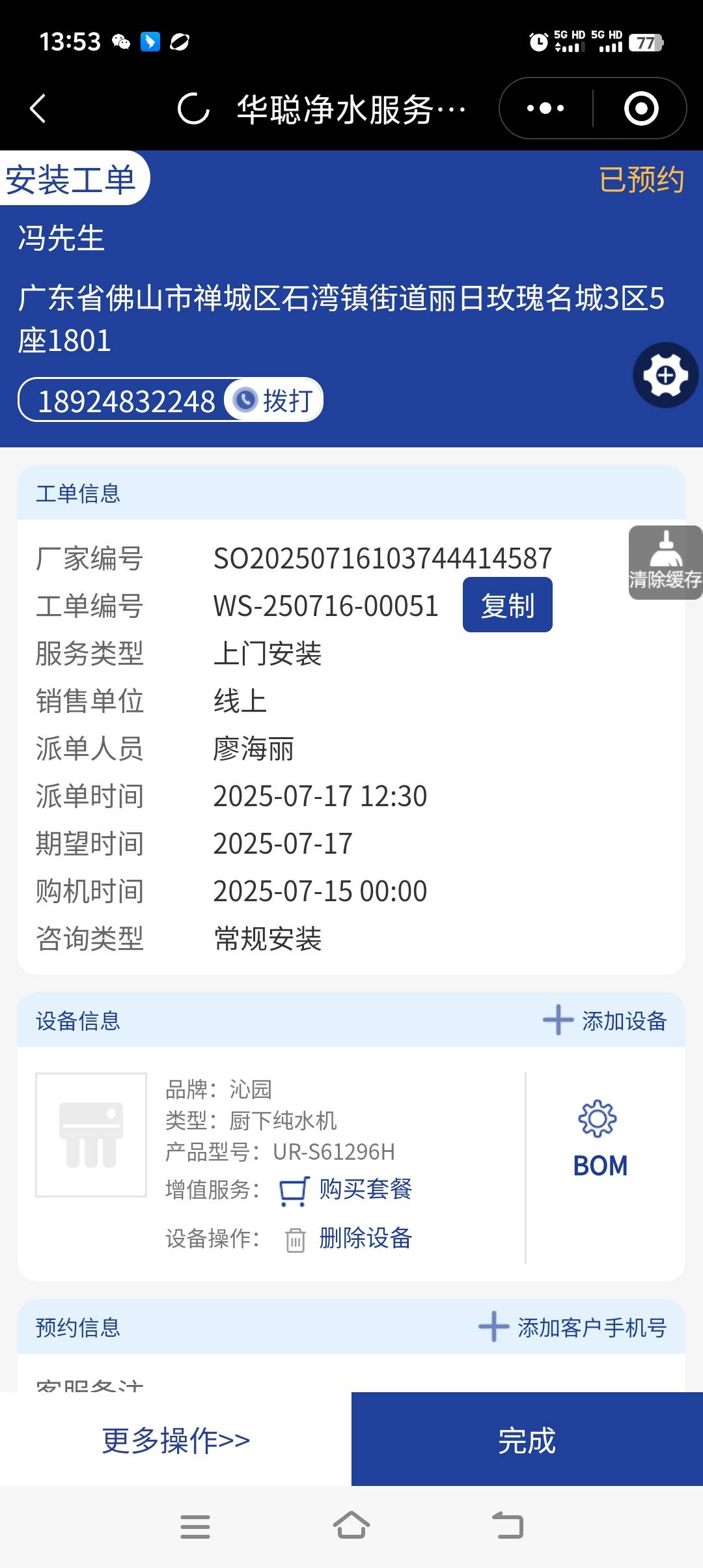The width and height of the screenshot is (703, 1568).
Task: Open the system recent apps menu
Action: coord(195,1526)
